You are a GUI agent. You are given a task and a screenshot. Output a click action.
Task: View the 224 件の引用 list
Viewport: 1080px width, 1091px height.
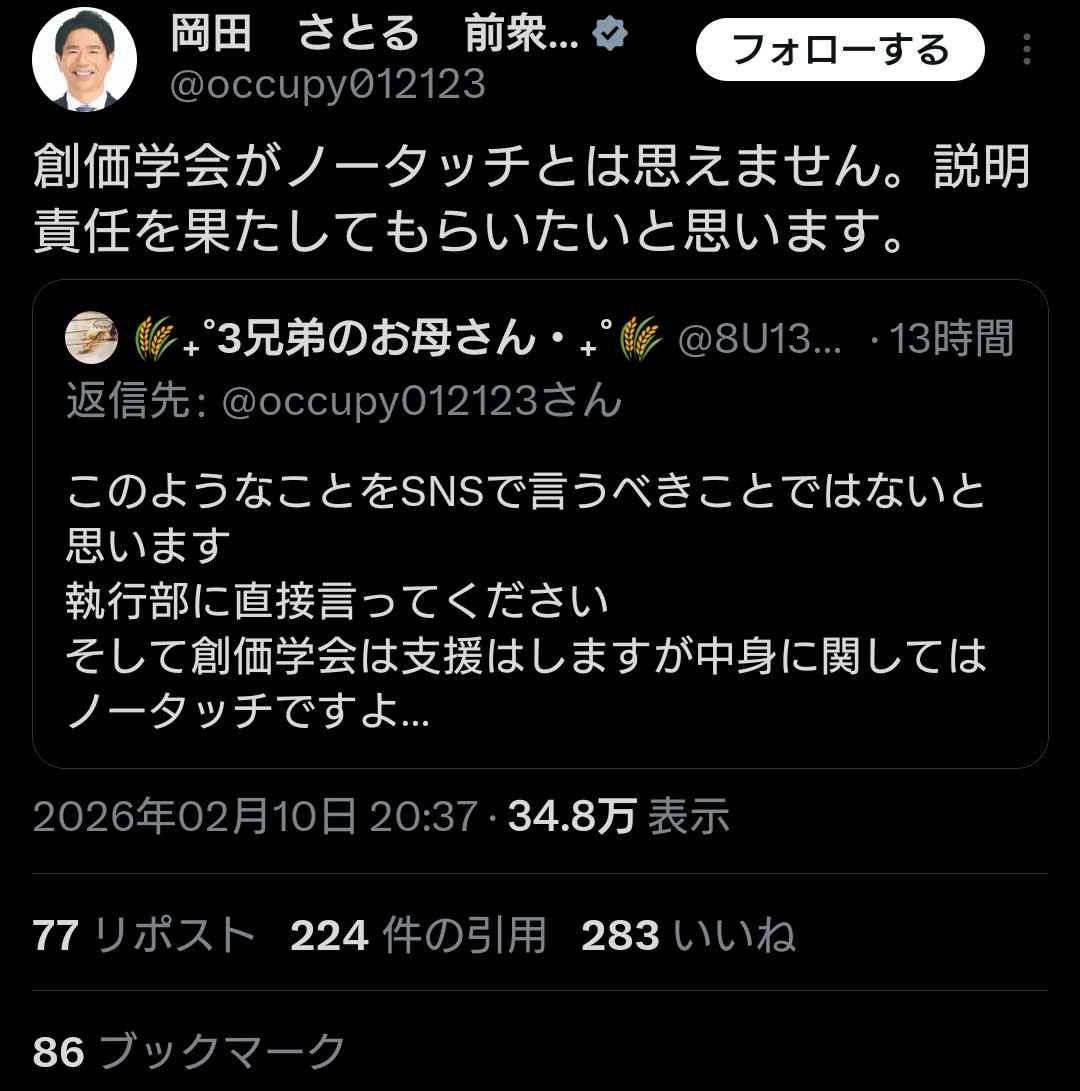tap(418, 936)
